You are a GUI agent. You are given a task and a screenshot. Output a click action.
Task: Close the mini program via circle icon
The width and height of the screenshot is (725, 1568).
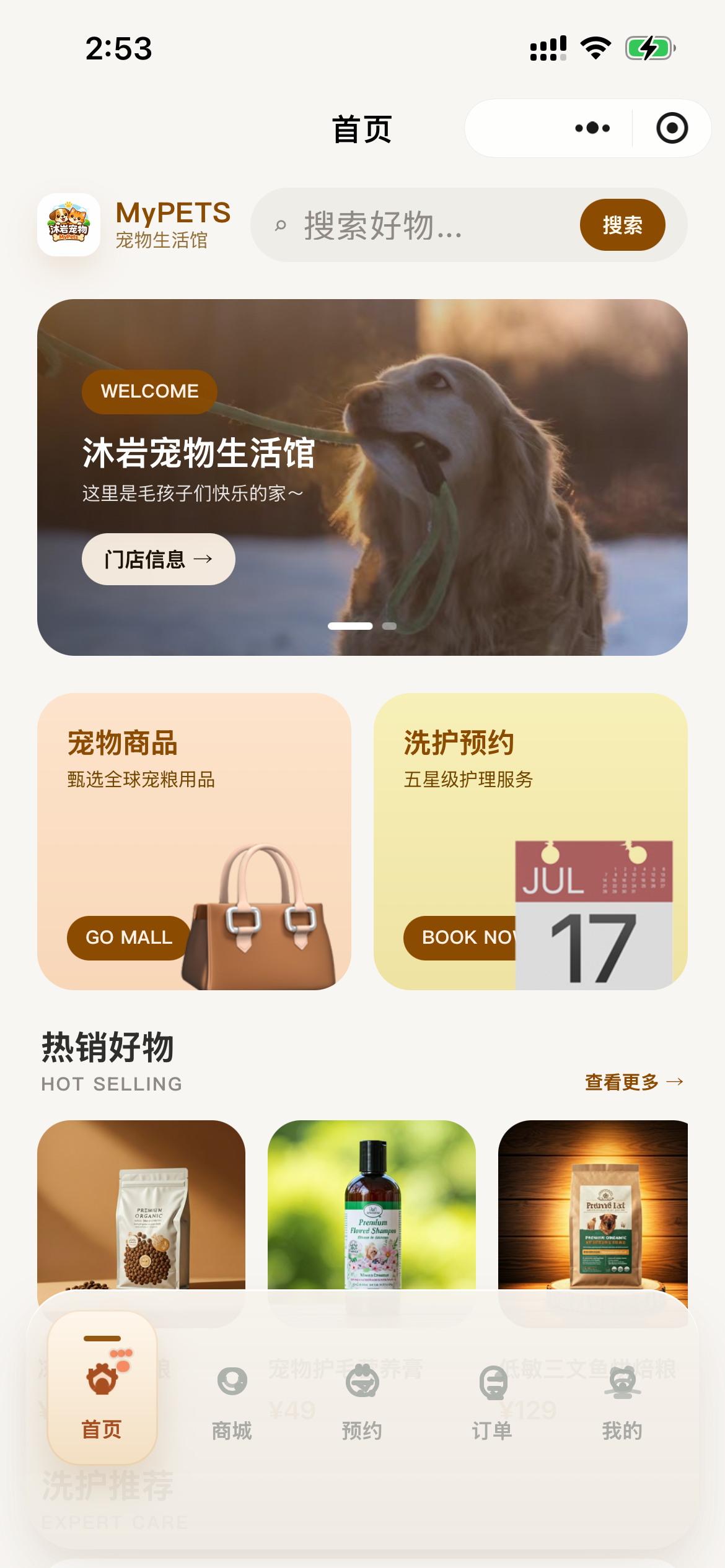tap(672, 128)
